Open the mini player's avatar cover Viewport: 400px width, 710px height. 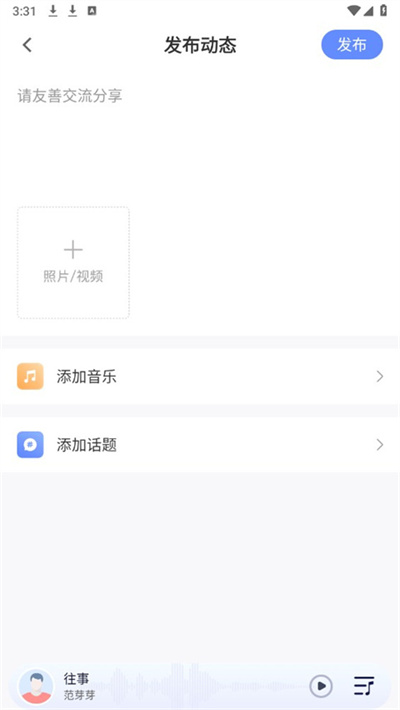click(36, 686)
